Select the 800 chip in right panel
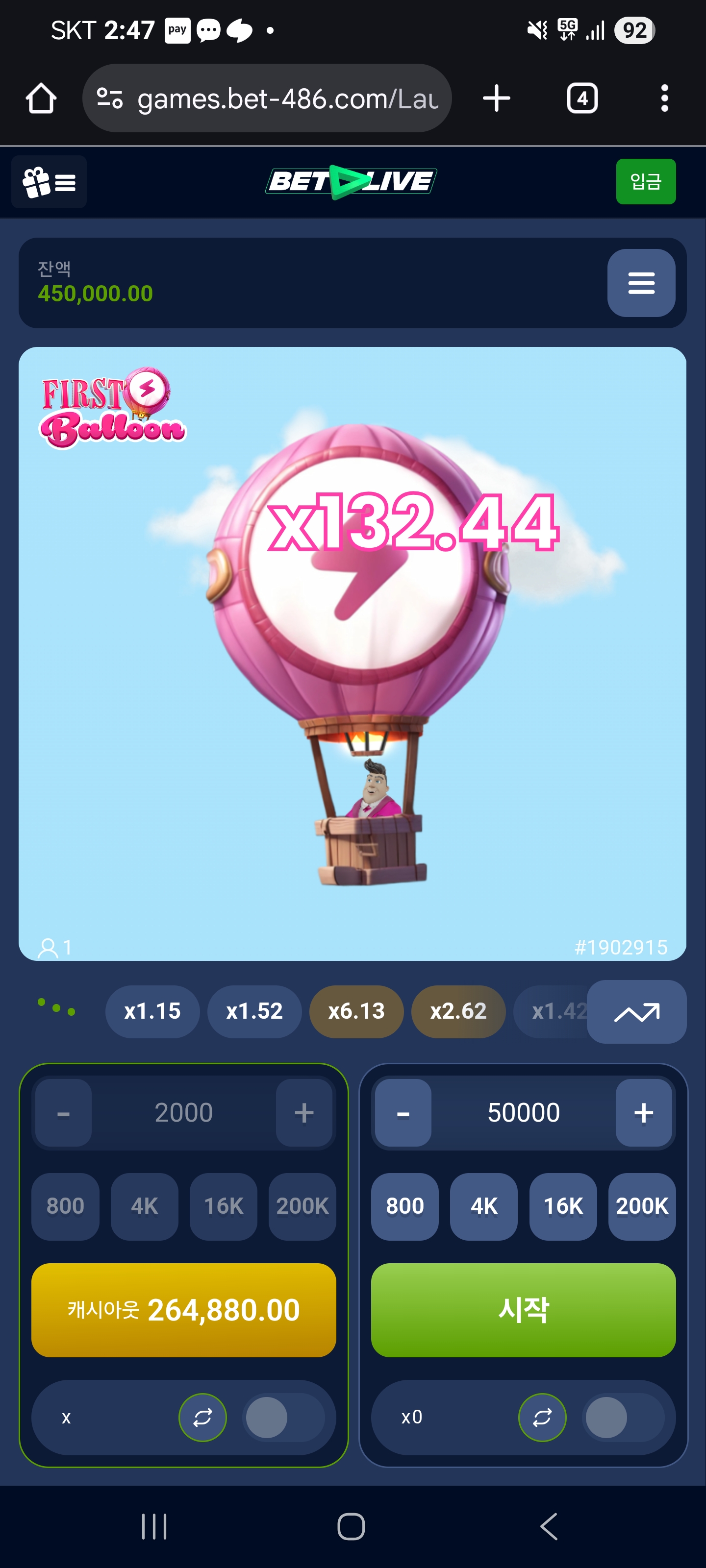706x1568 pixels. coord(404,1206)
